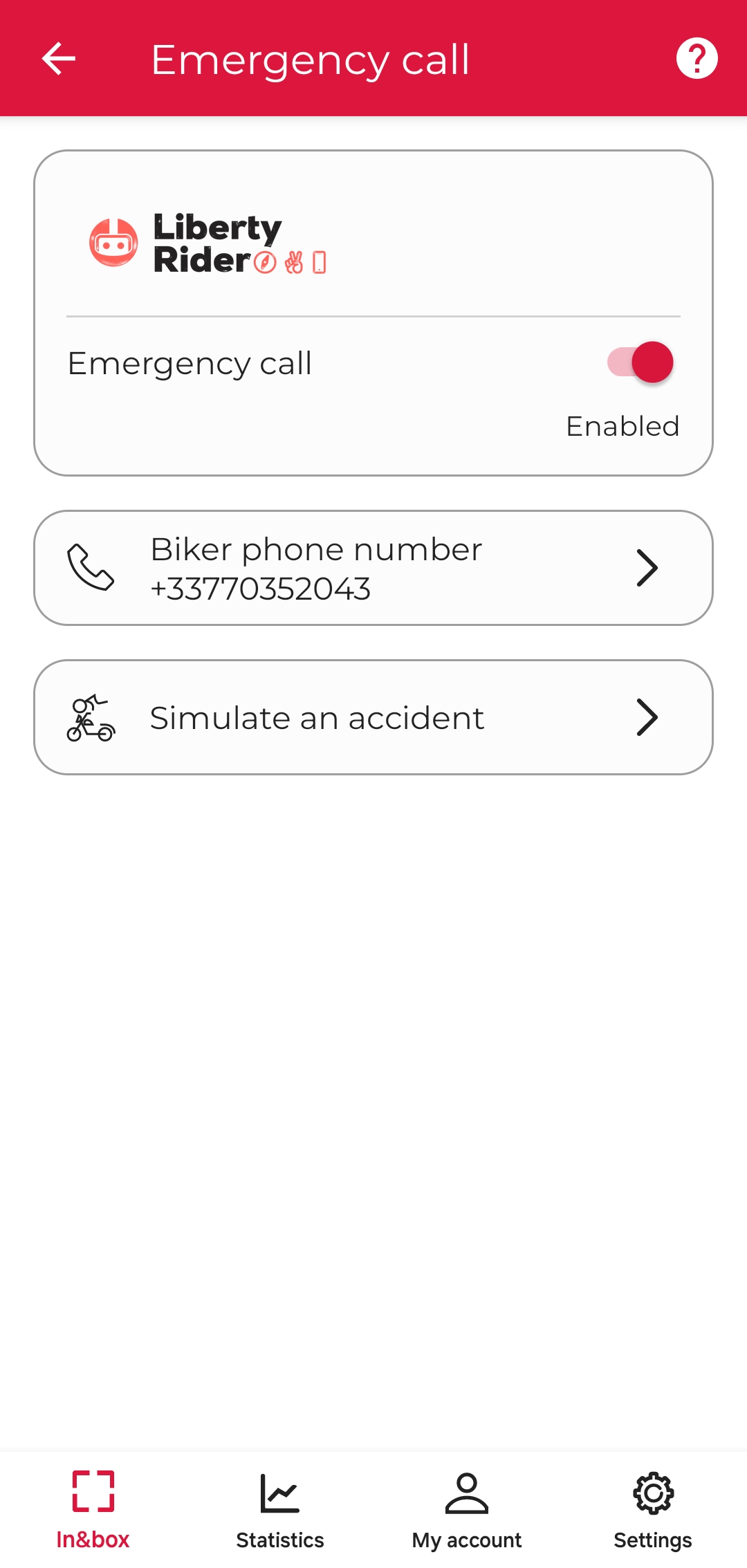Go to My account tab
This screenshot has width=747, height=1568.
click(x=467, y=1509)
